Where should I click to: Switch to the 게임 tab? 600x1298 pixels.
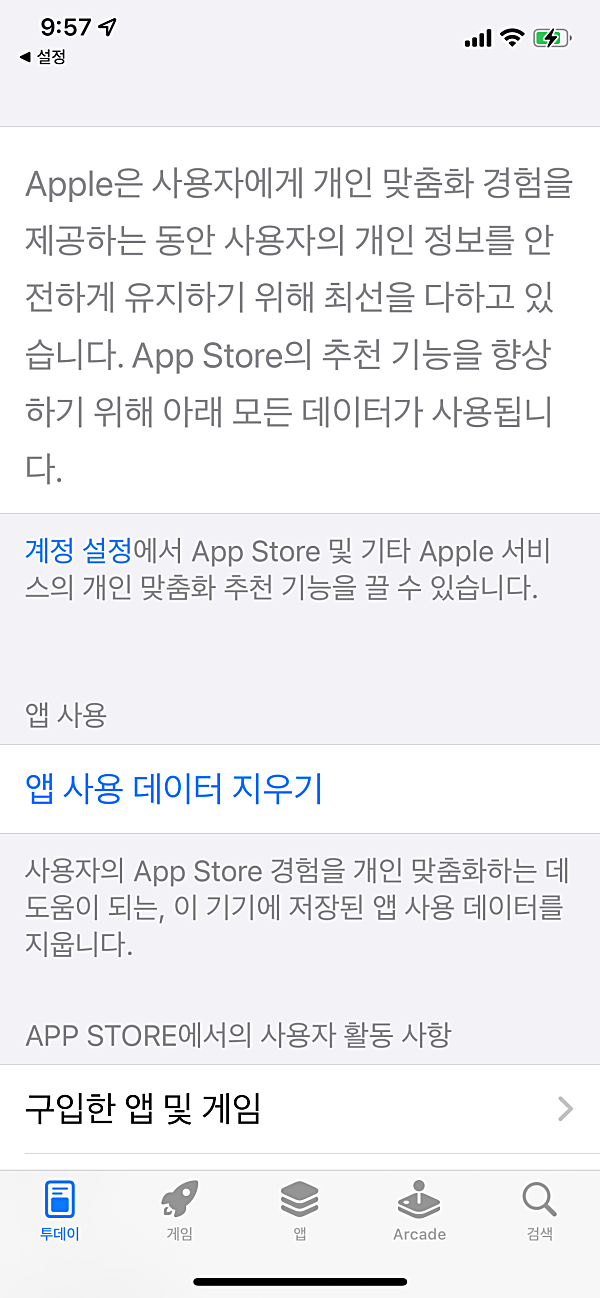point(180,1210)
